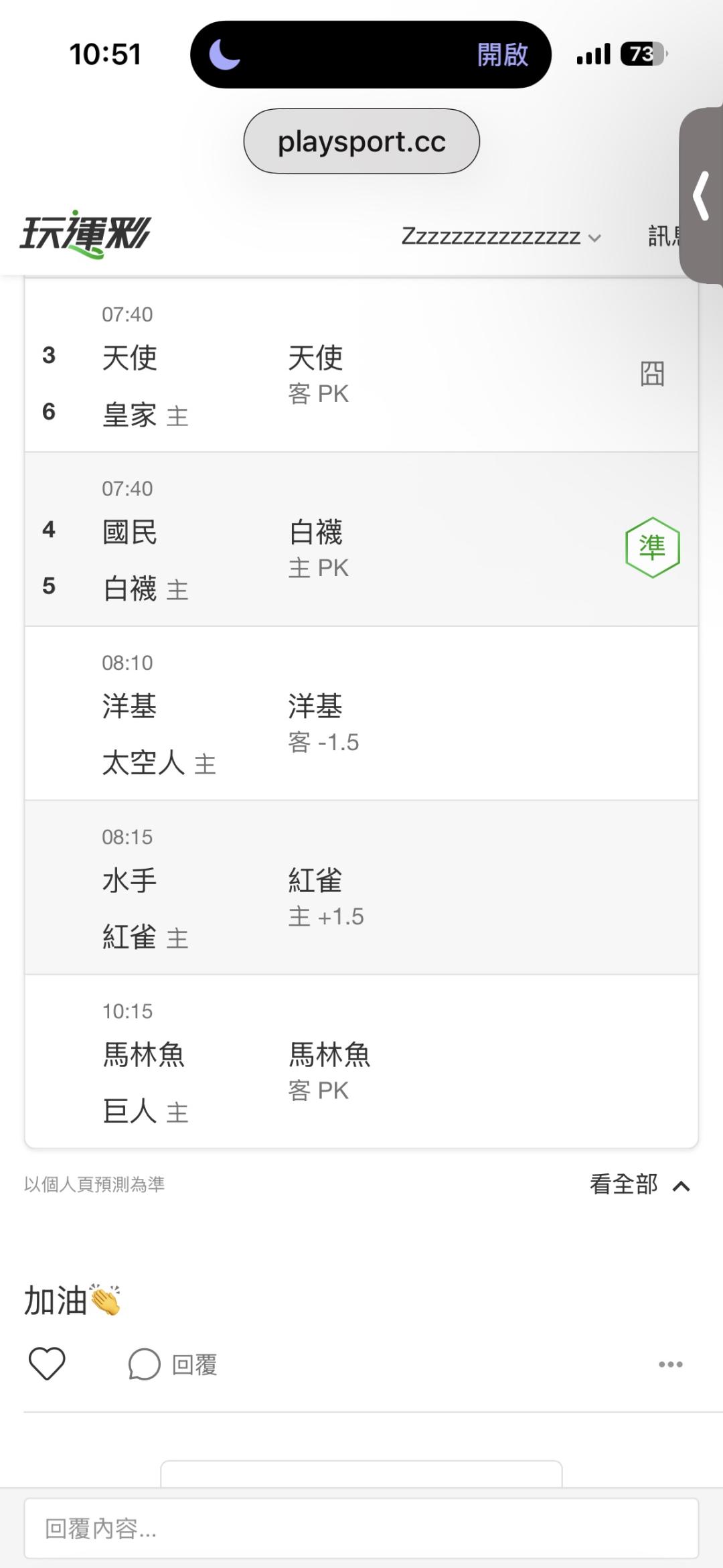Collapse the prediction list via 看全部

tap(640, 1185)
